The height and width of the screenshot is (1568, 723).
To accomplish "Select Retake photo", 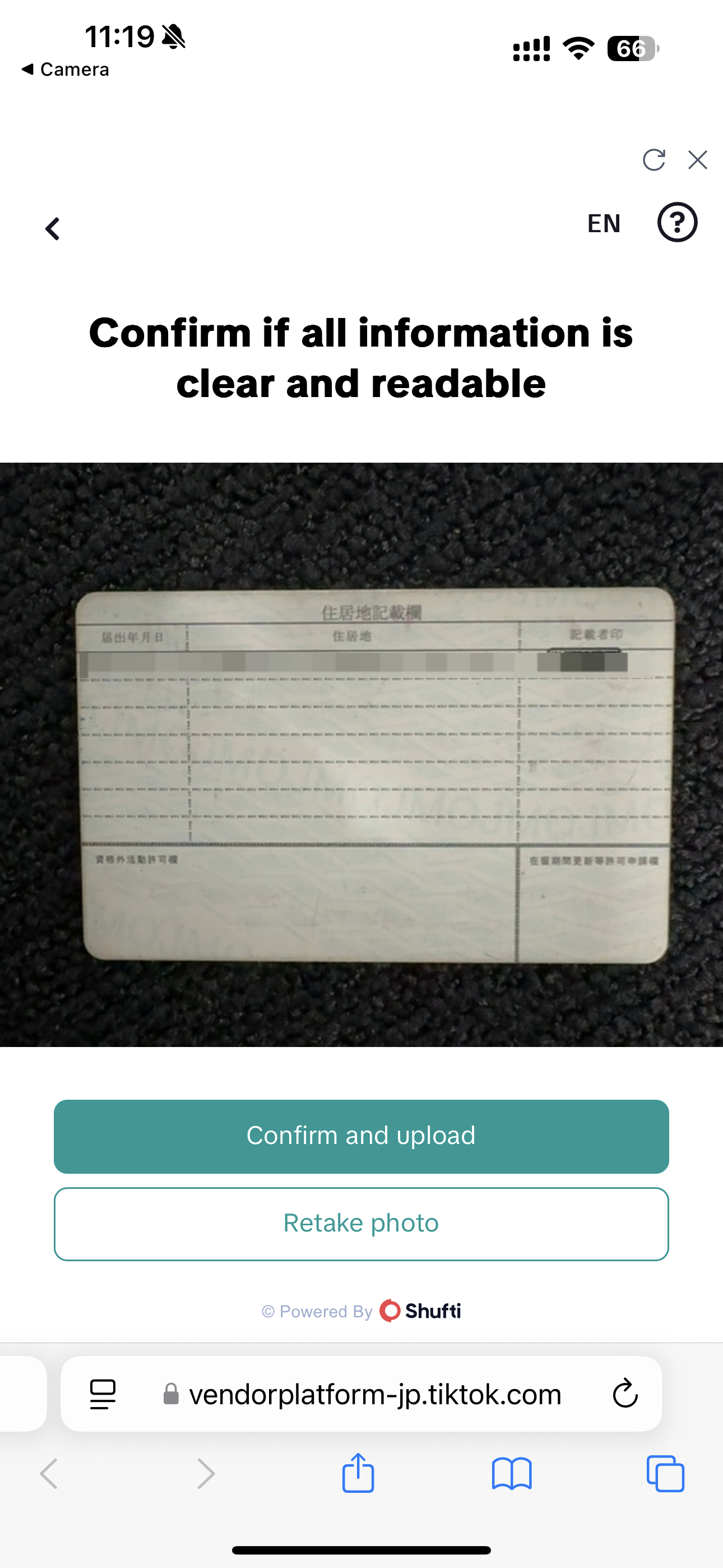I will (x=361, y=1224).
